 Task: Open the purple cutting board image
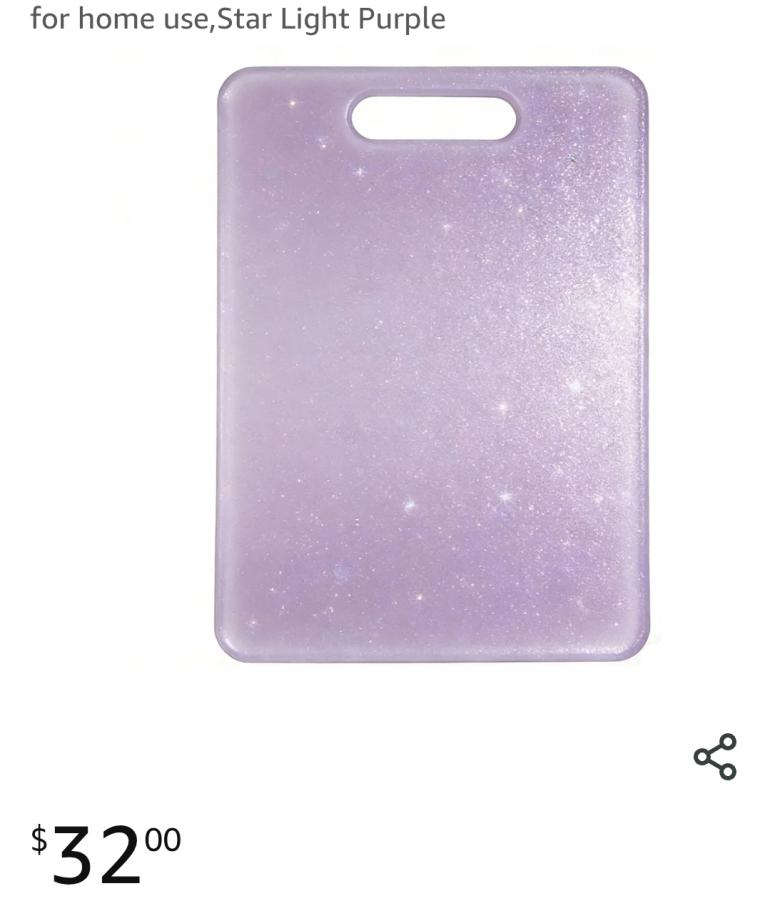click(x=432, y=365)
